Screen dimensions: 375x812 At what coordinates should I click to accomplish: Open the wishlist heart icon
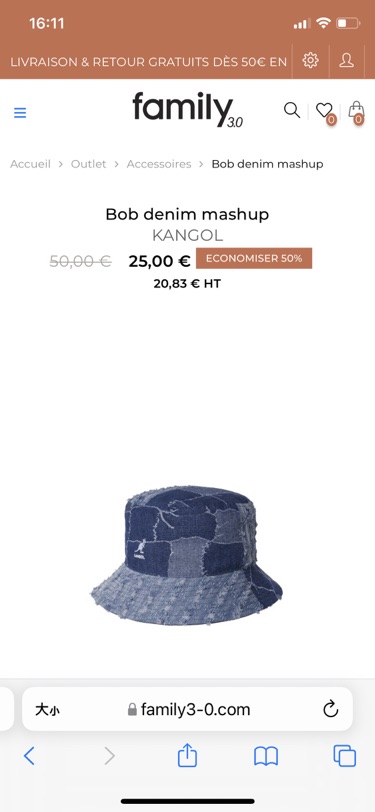point(325,111)
